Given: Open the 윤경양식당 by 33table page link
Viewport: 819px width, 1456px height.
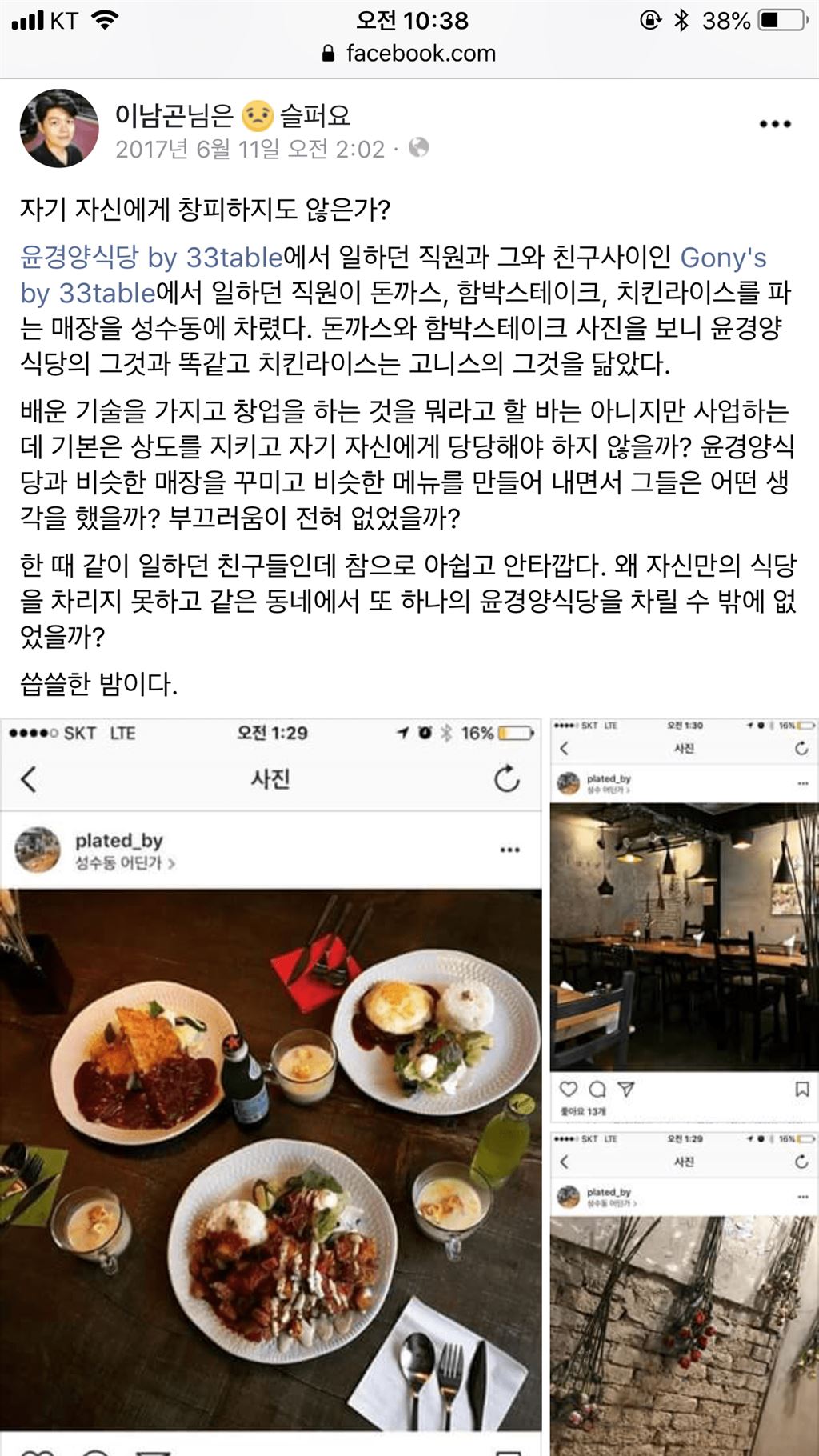Looking at the screenshot, I should point(151,258).
